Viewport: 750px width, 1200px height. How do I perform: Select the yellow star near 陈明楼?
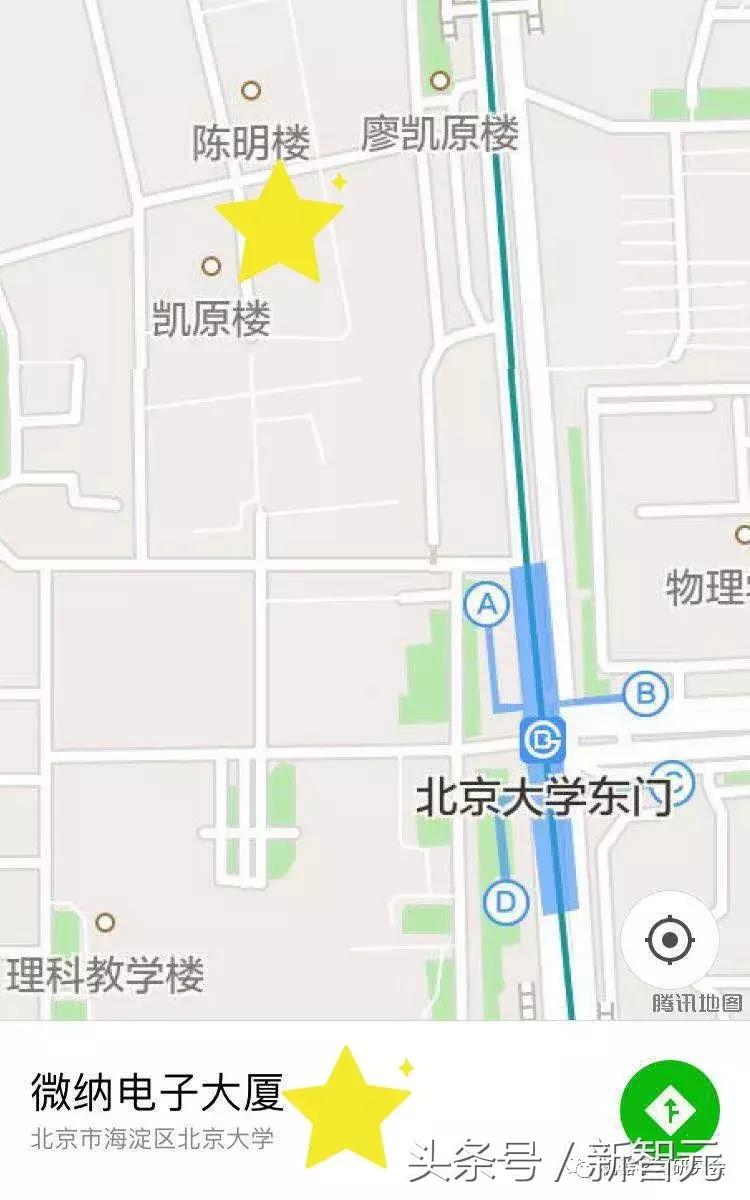point(277,222)
